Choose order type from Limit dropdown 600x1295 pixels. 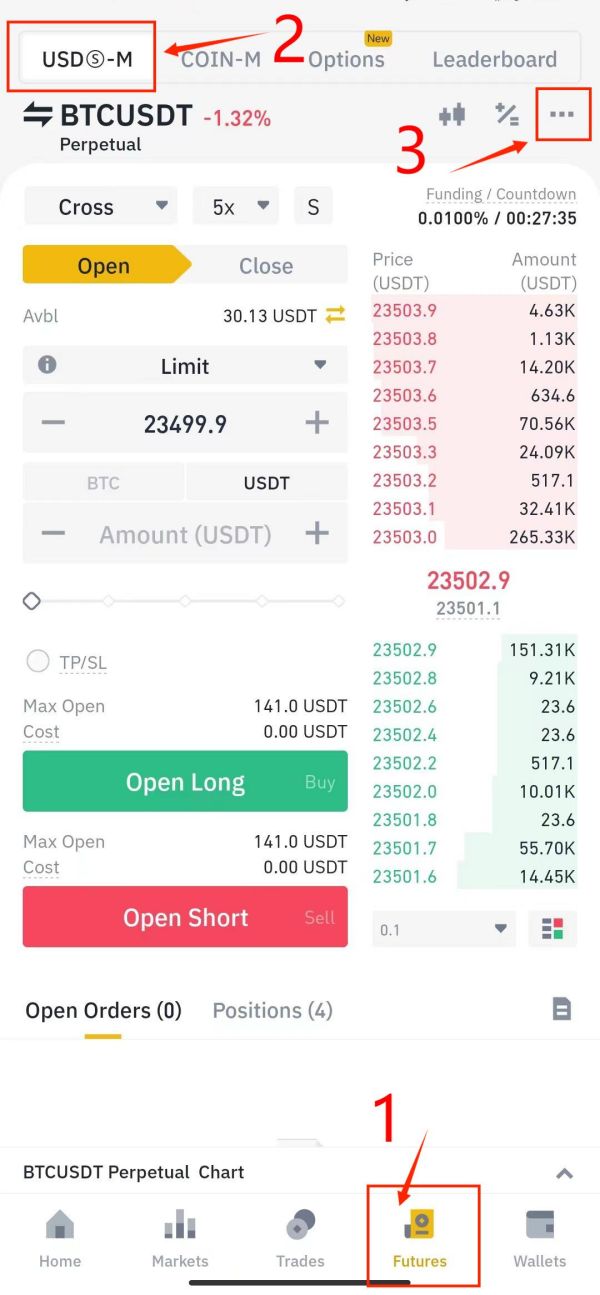[x=185, y=366]
